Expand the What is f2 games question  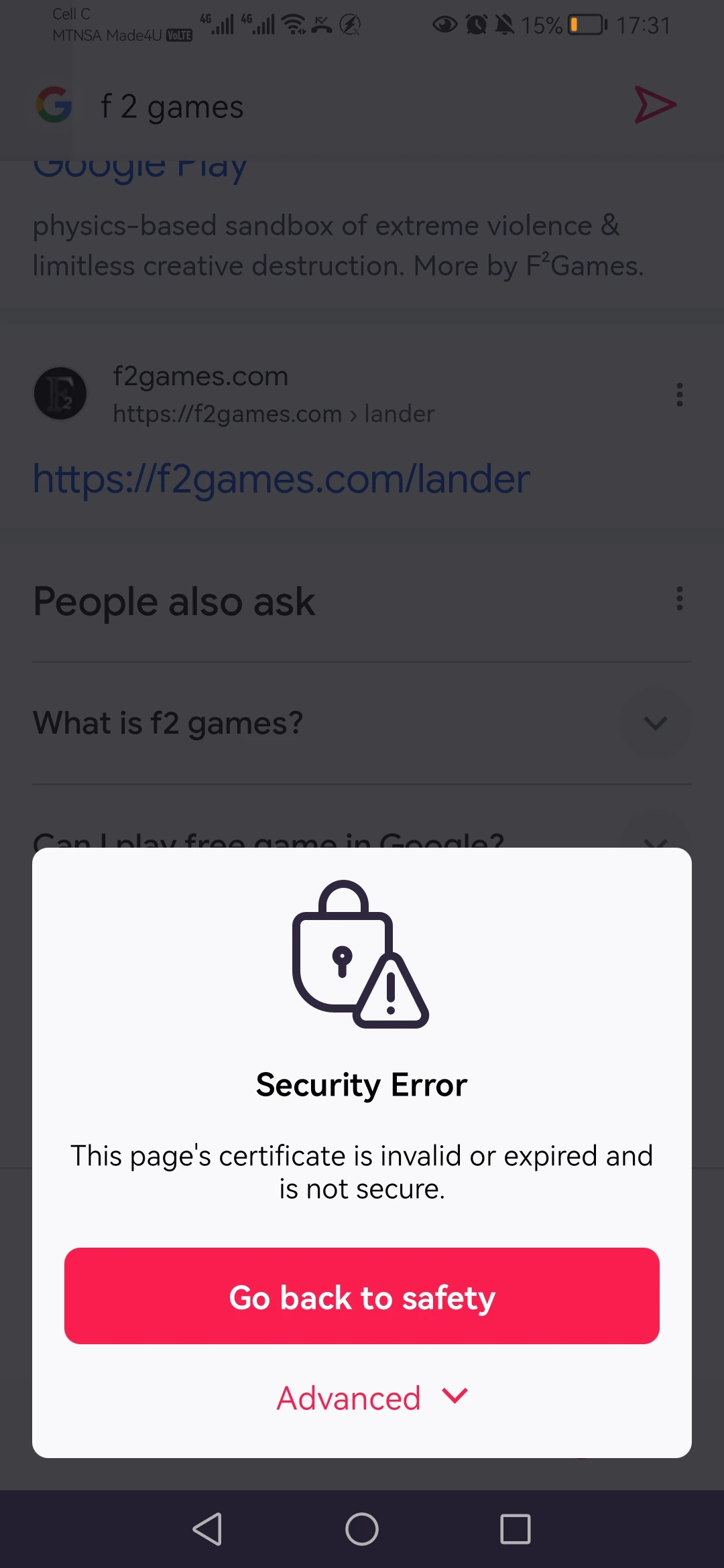point(655,724)
